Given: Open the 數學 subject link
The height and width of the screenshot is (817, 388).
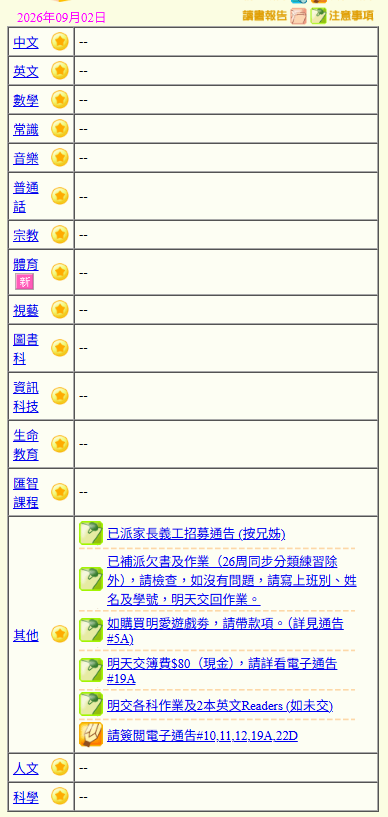Looking at the screenshot, I should point(26,101).
